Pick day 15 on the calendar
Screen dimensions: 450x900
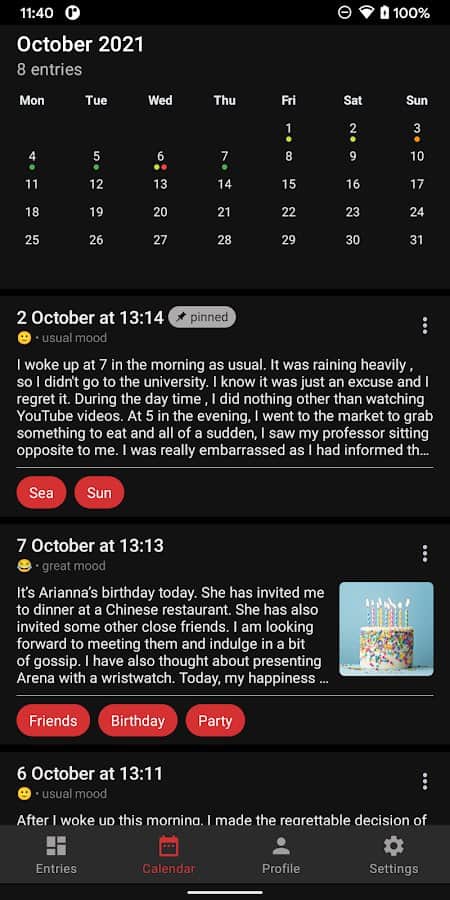[x=289, y=184]
